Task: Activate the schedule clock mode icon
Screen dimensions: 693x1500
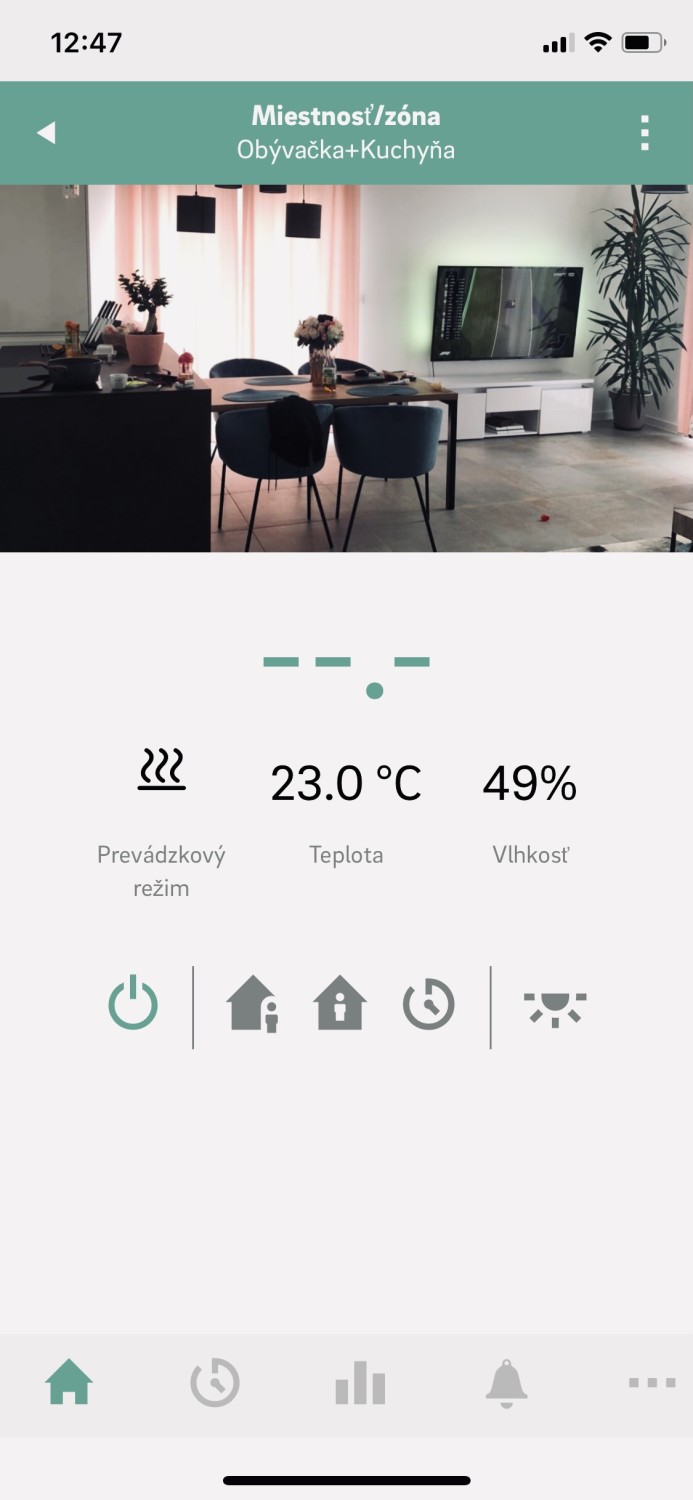Action: point(428,1005)
